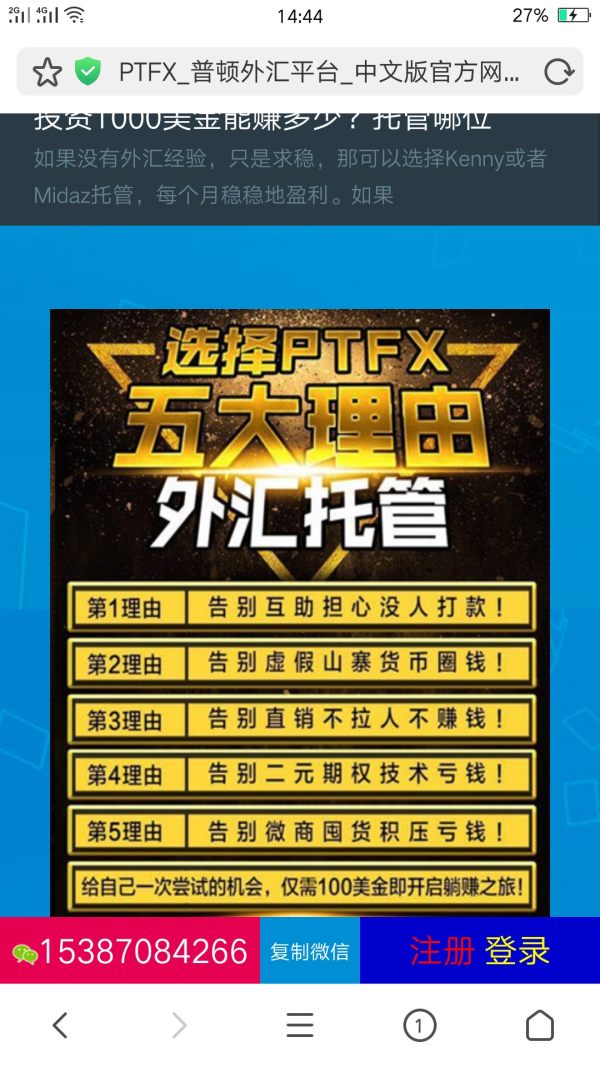
Task: Open the 注册 sign-up link
Action: (x=441, y=951)
